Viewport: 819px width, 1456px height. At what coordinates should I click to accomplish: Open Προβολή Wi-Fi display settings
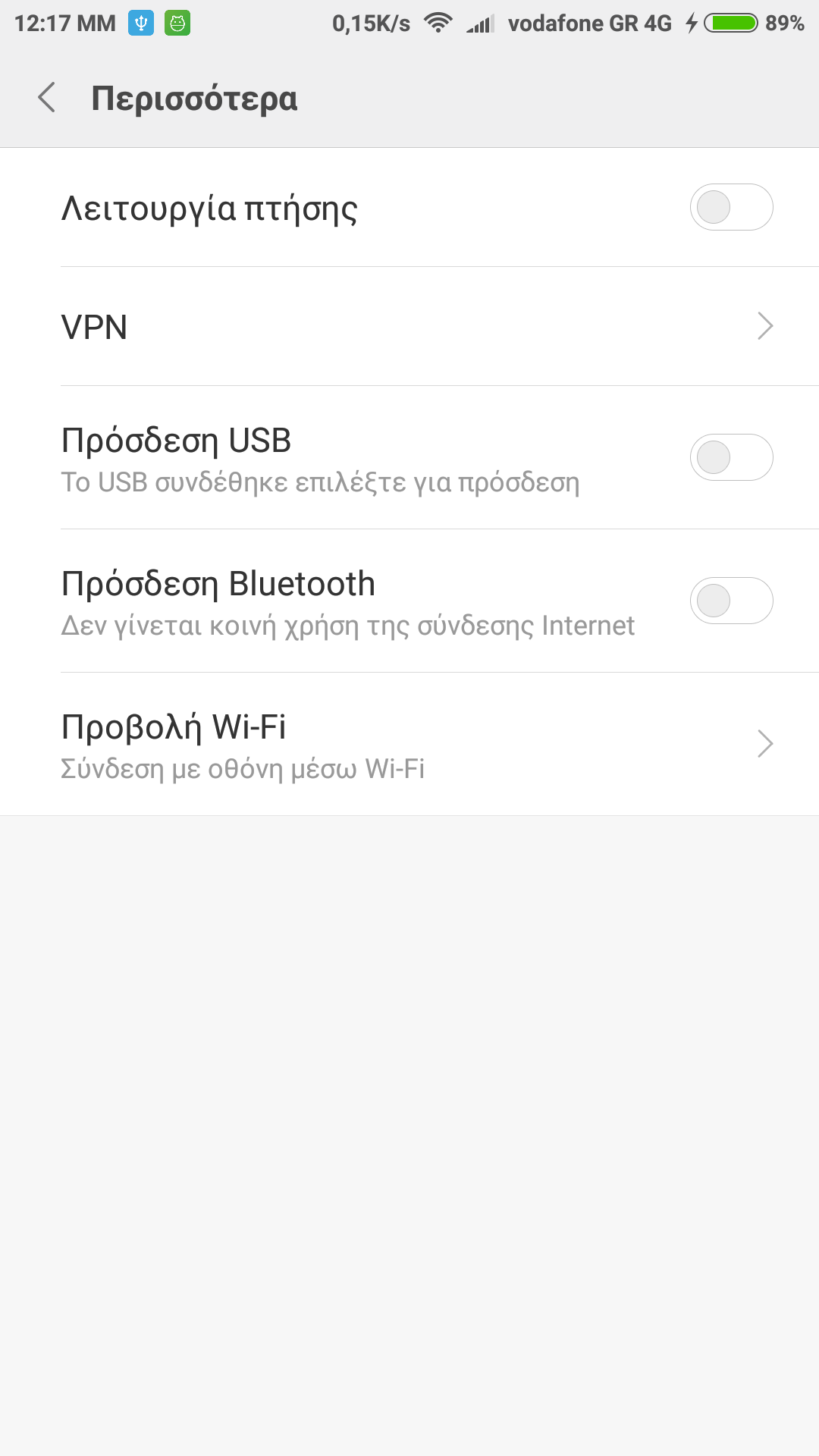tap(409, 745)
